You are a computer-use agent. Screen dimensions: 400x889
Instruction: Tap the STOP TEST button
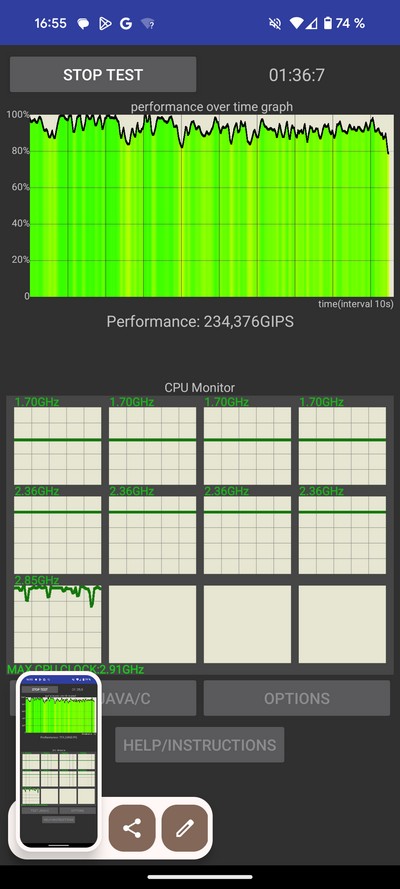(x=103, y=74)
